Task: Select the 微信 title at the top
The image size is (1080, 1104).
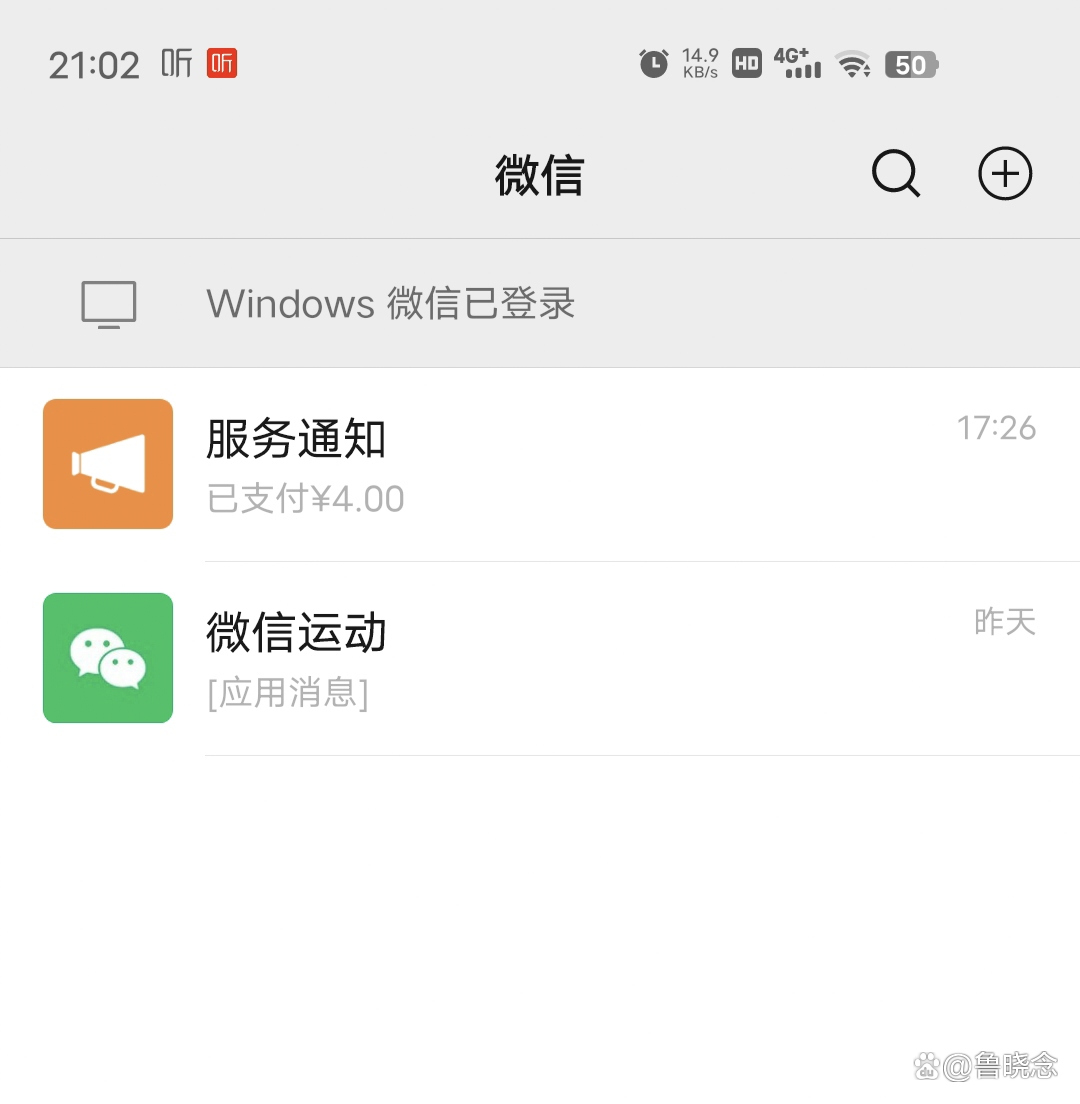Action: tap(539, 174)
